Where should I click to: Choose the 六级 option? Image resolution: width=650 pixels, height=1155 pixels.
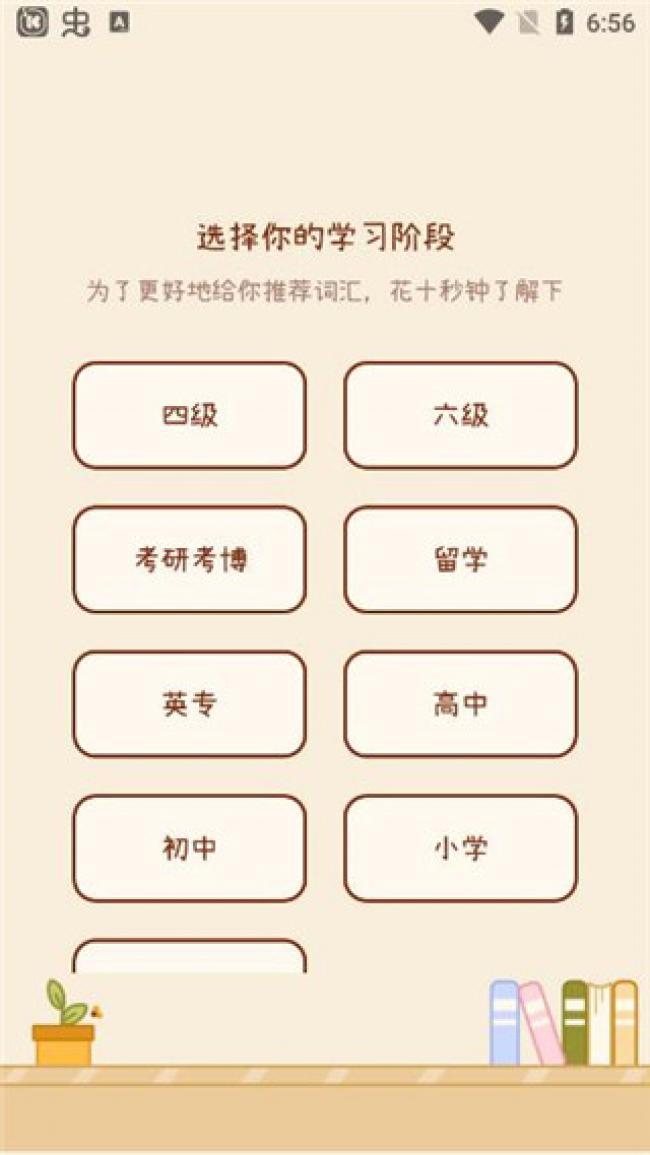click(461, 415)
